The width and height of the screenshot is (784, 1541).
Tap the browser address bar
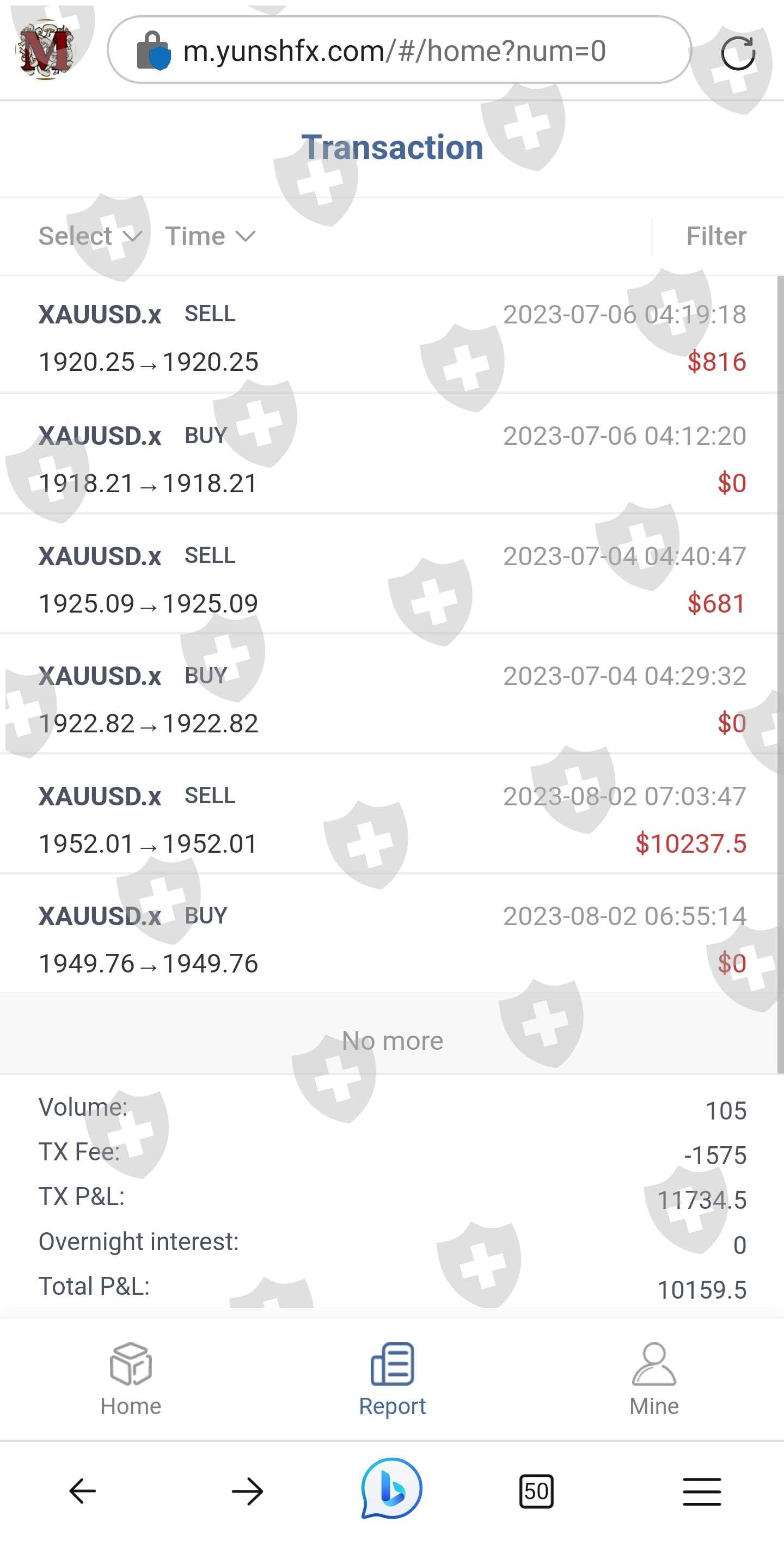point(395,51)
